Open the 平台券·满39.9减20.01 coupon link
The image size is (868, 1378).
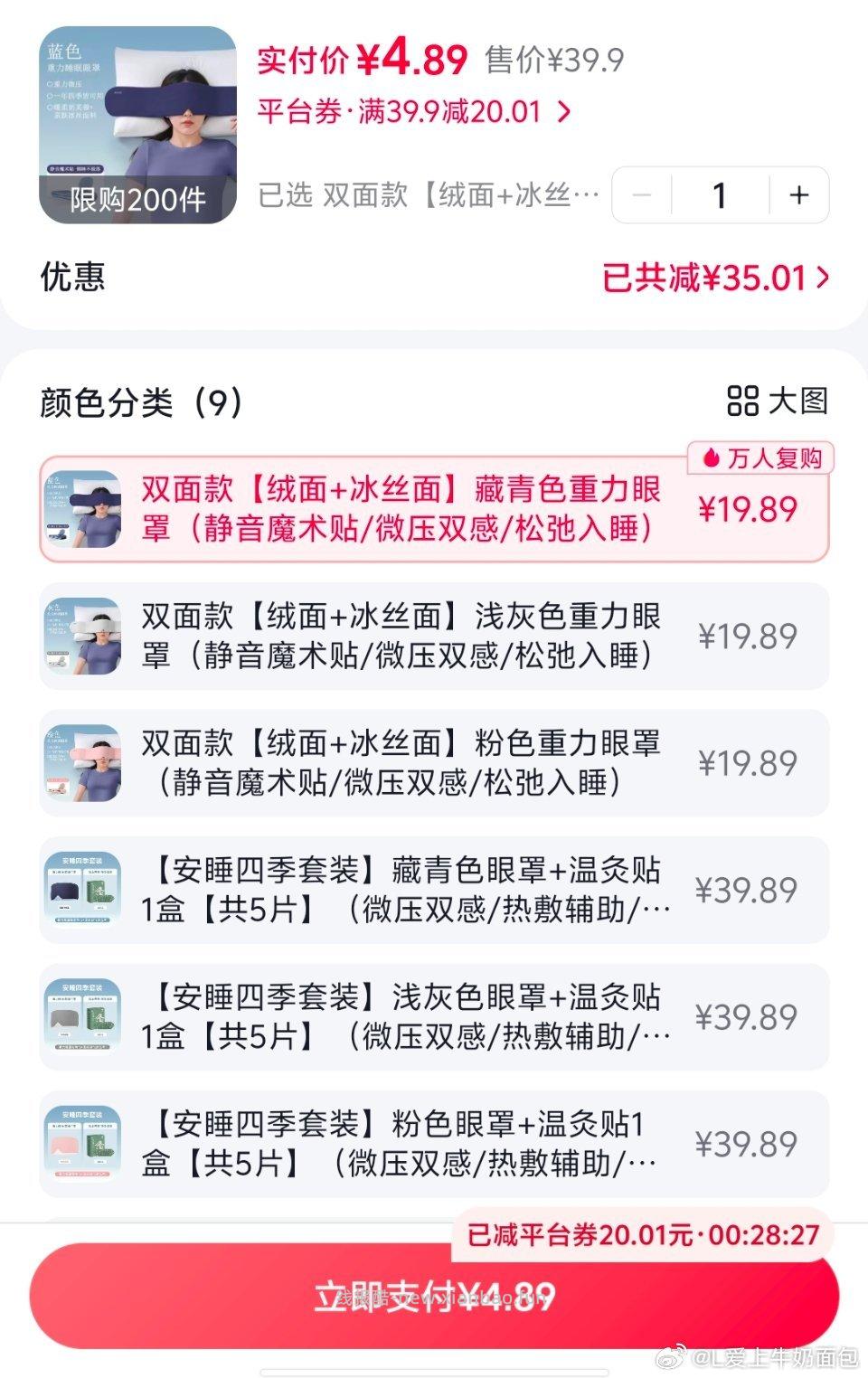click(x=398, y=111)
